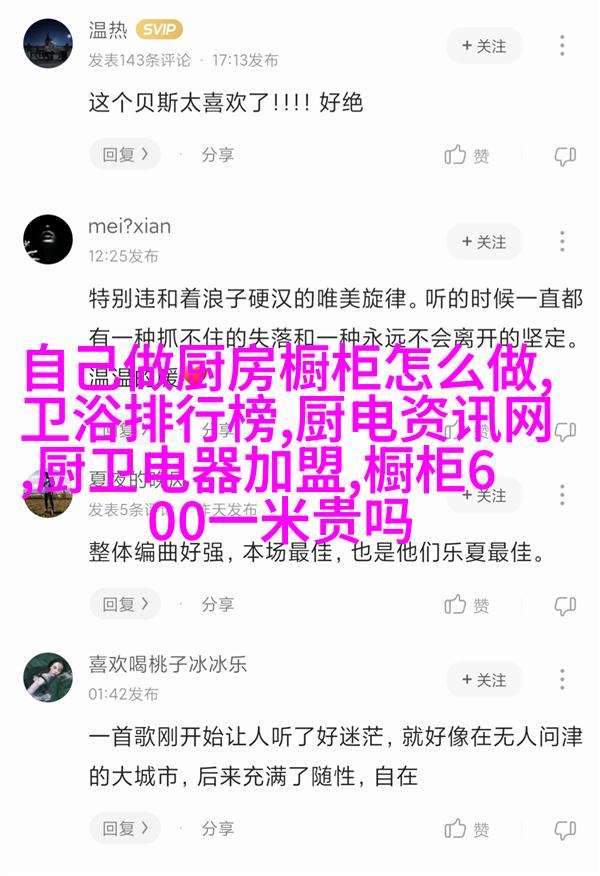This screenshot has height=876, width=600.
Task: Open overflow menu on 温热's comment
Action: (x=563, y=46)
